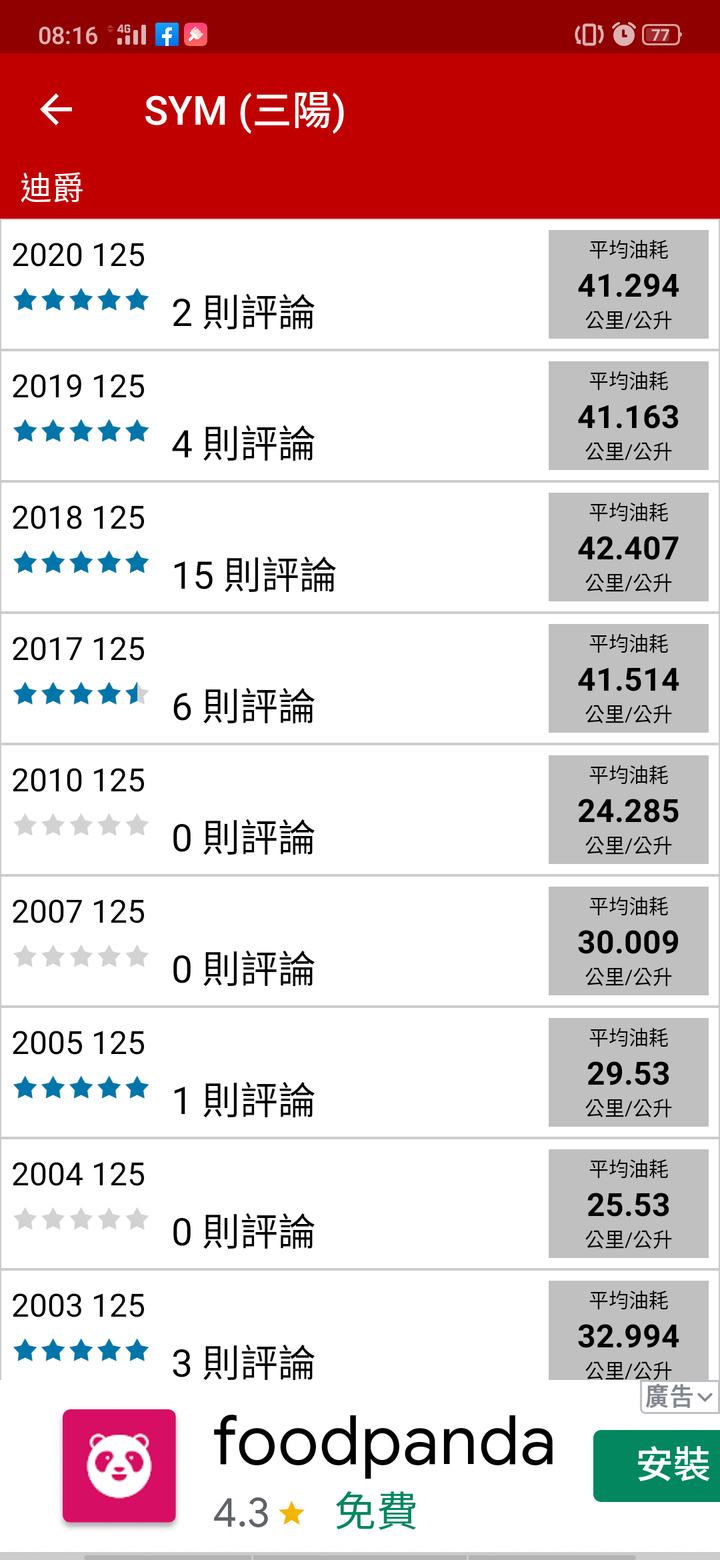Image resolution: width=720 pixels, height=1560 pixels.
Task: View the 2017 125 model details
Action: click(360, 679)
